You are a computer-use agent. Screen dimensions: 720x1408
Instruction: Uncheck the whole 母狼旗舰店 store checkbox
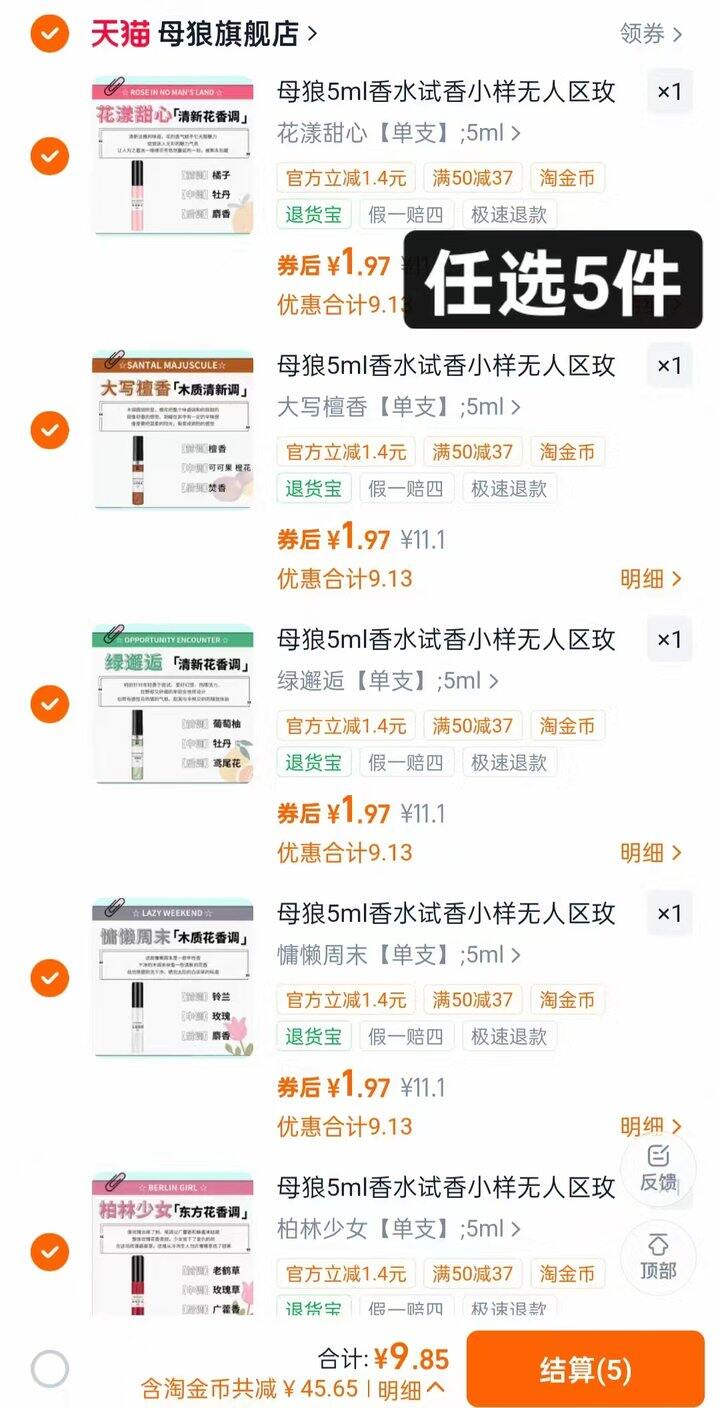tap(49, 34)
